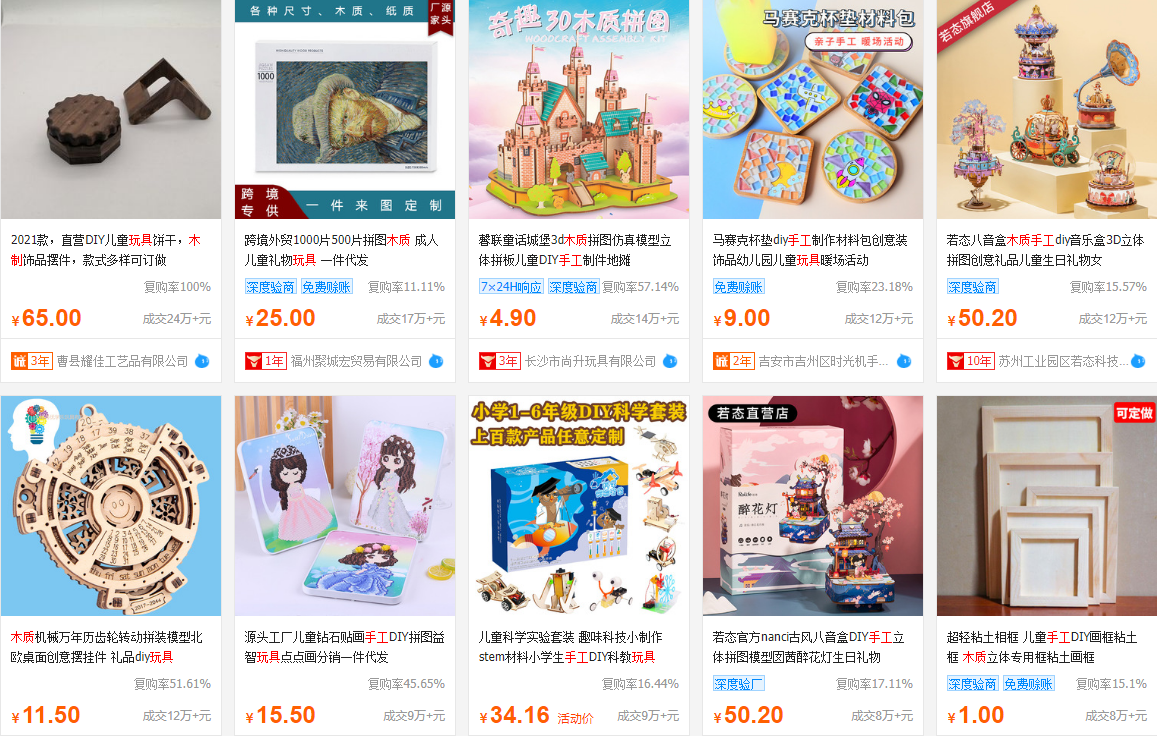1157x736 pixels.
Task: Chat with 长沙市尚升玩具 via chat icon
Action: pos(670,361)
